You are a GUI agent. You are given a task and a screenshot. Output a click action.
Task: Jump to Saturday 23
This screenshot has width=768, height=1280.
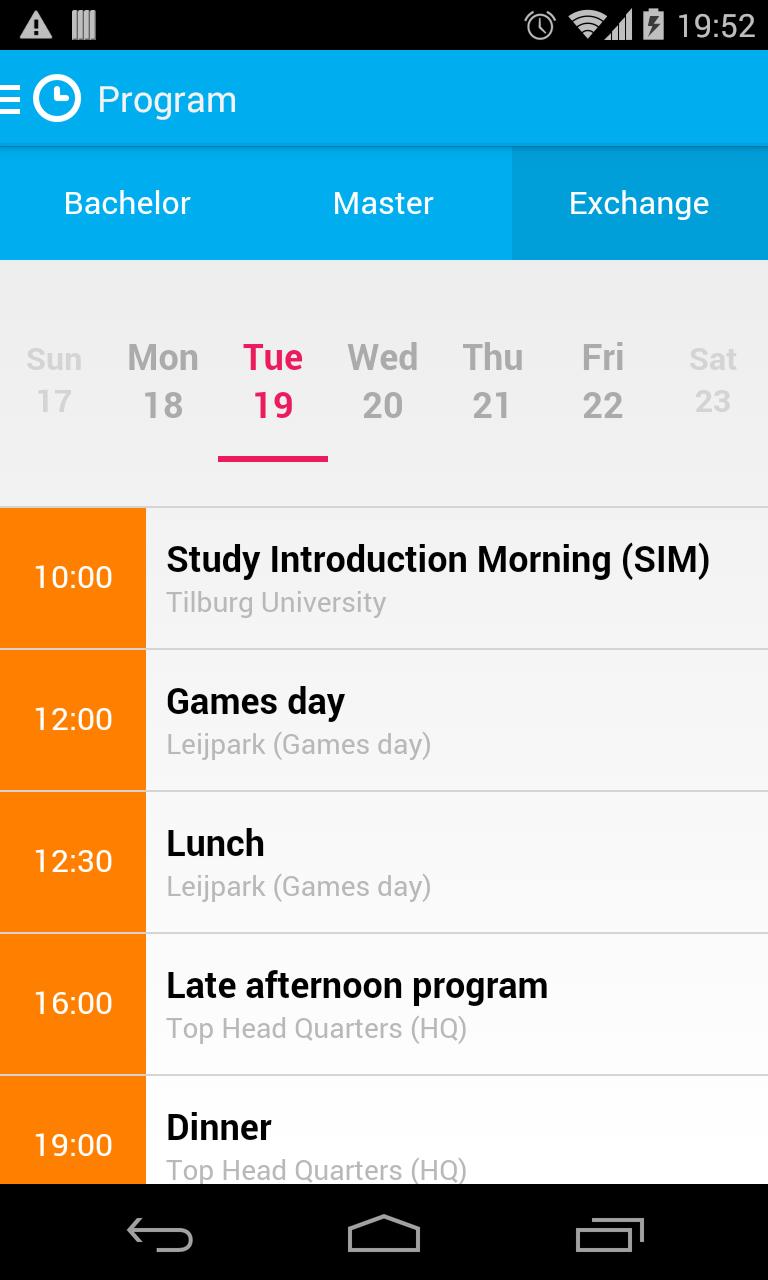[713, 381]
